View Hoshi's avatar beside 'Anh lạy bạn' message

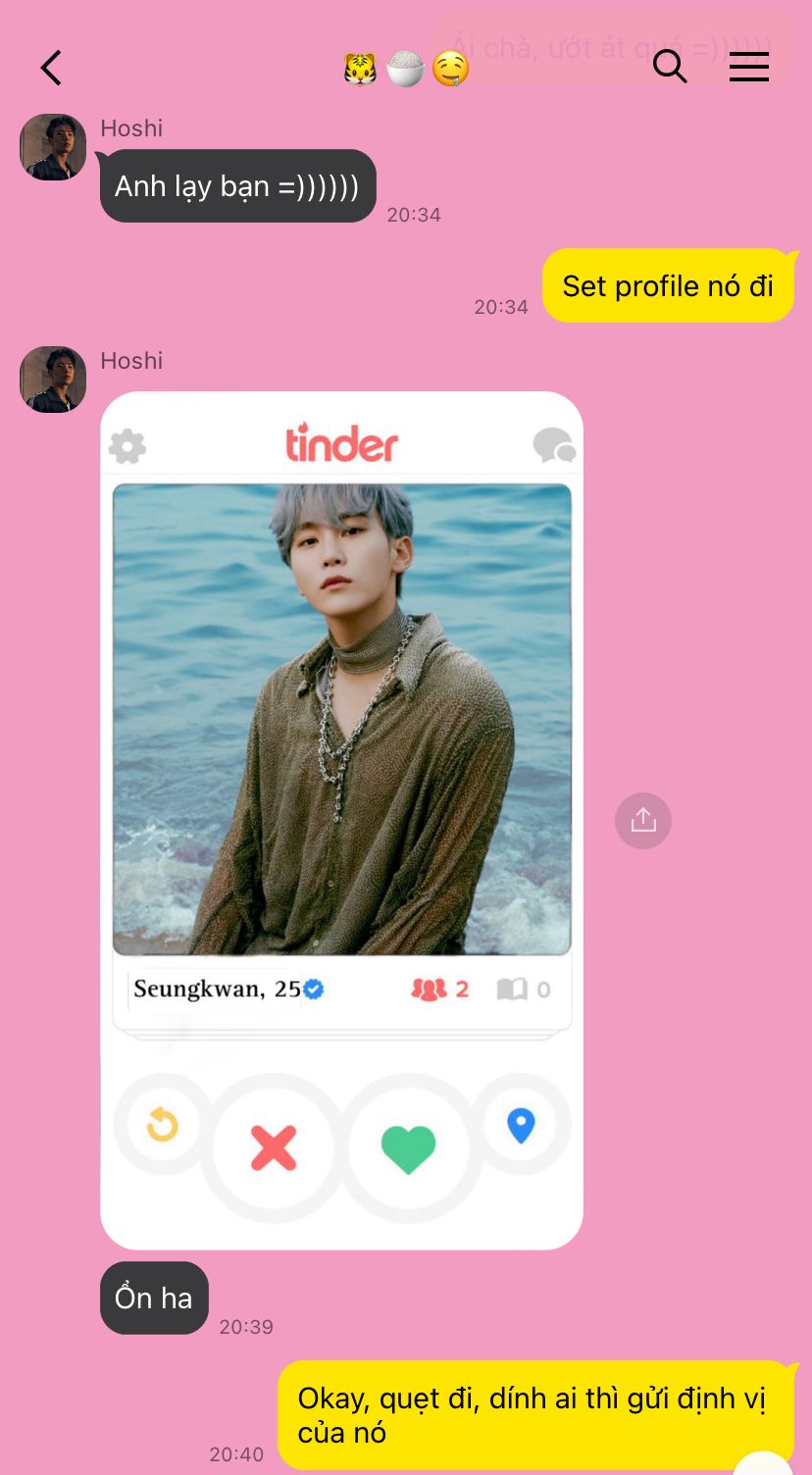pos(53,147)
